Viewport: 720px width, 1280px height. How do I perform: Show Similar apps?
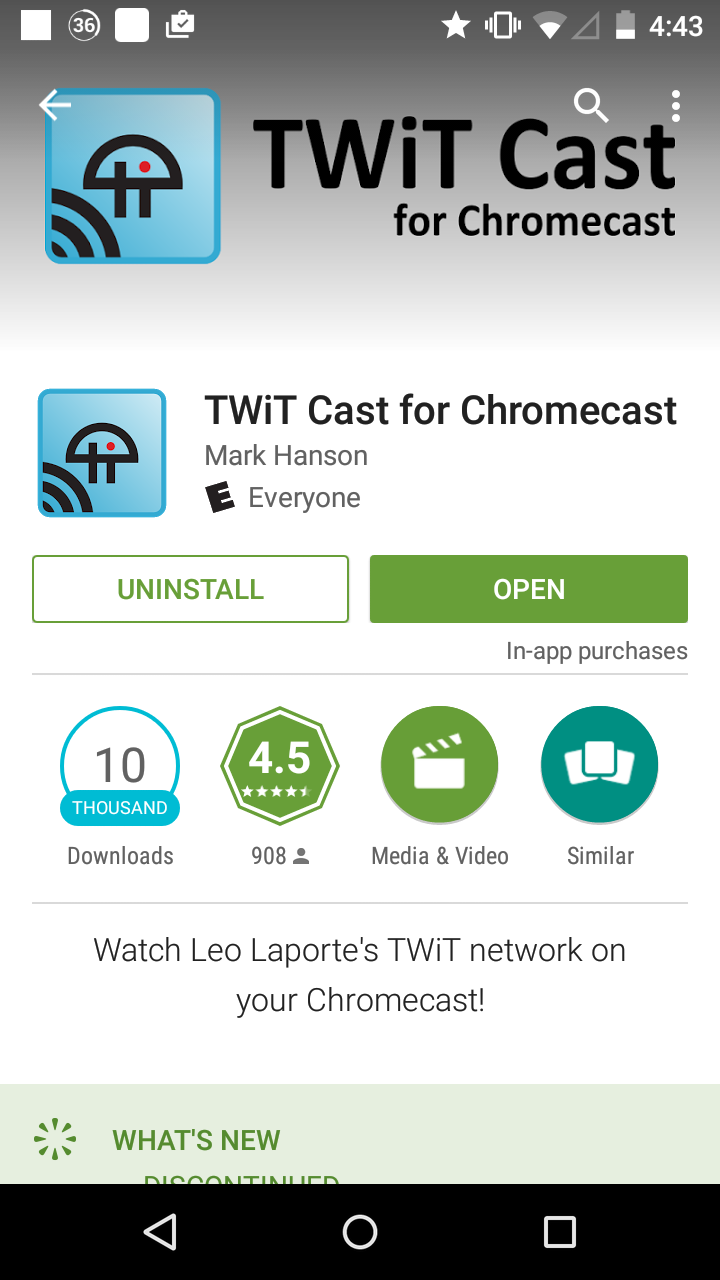pos(600,786)
